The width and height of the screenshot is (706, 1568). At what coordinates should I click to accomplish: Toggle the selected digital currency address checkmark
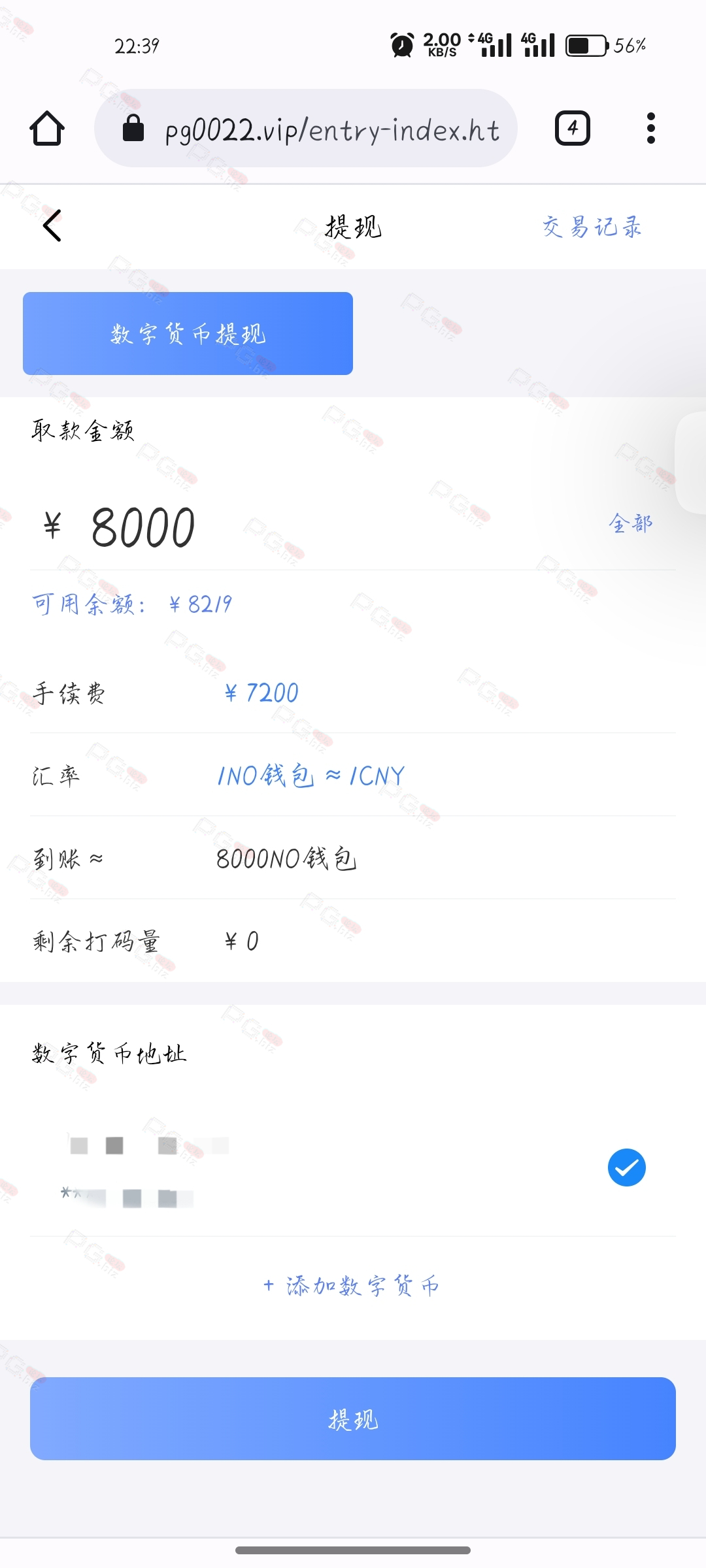(x=626, y=1168)
